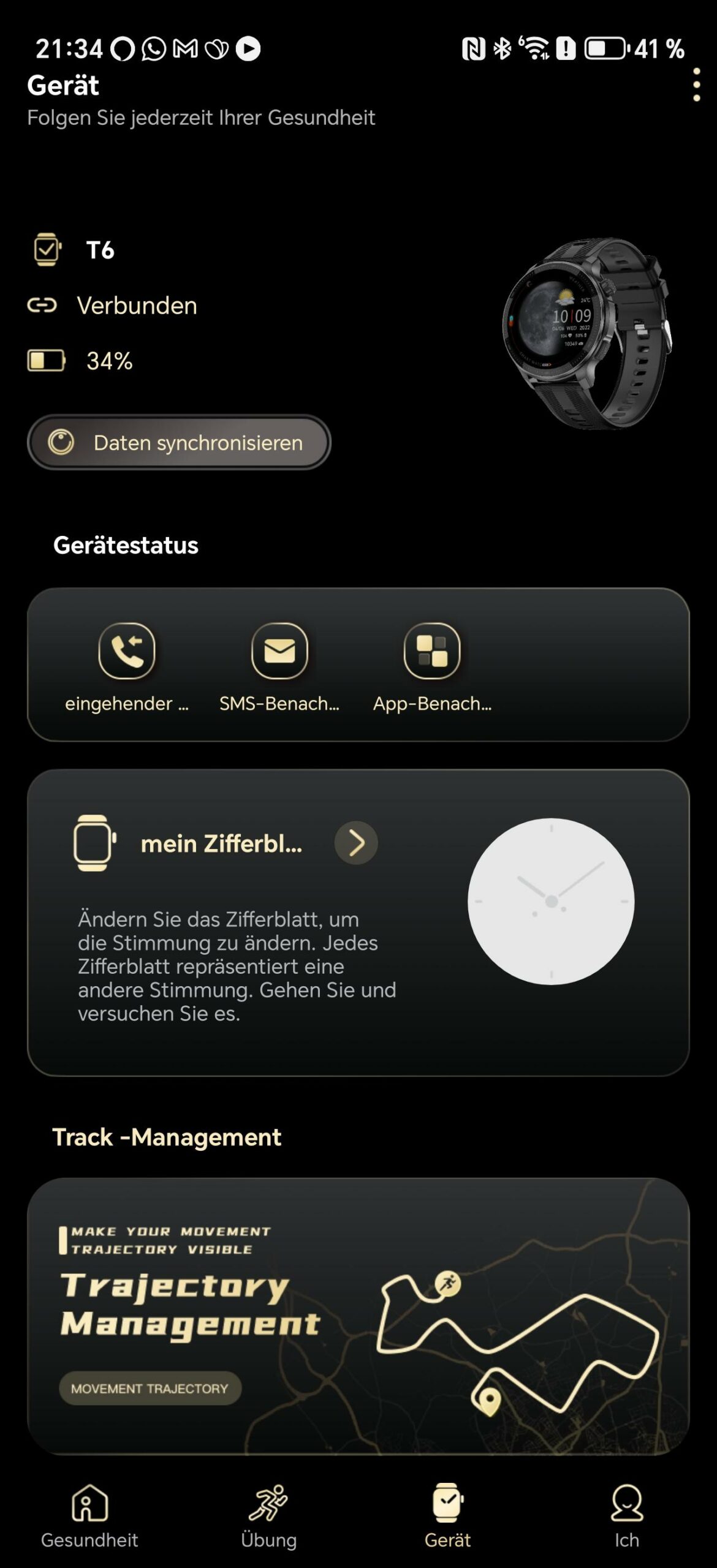Go to the Ich tab

pos(626,1515)
